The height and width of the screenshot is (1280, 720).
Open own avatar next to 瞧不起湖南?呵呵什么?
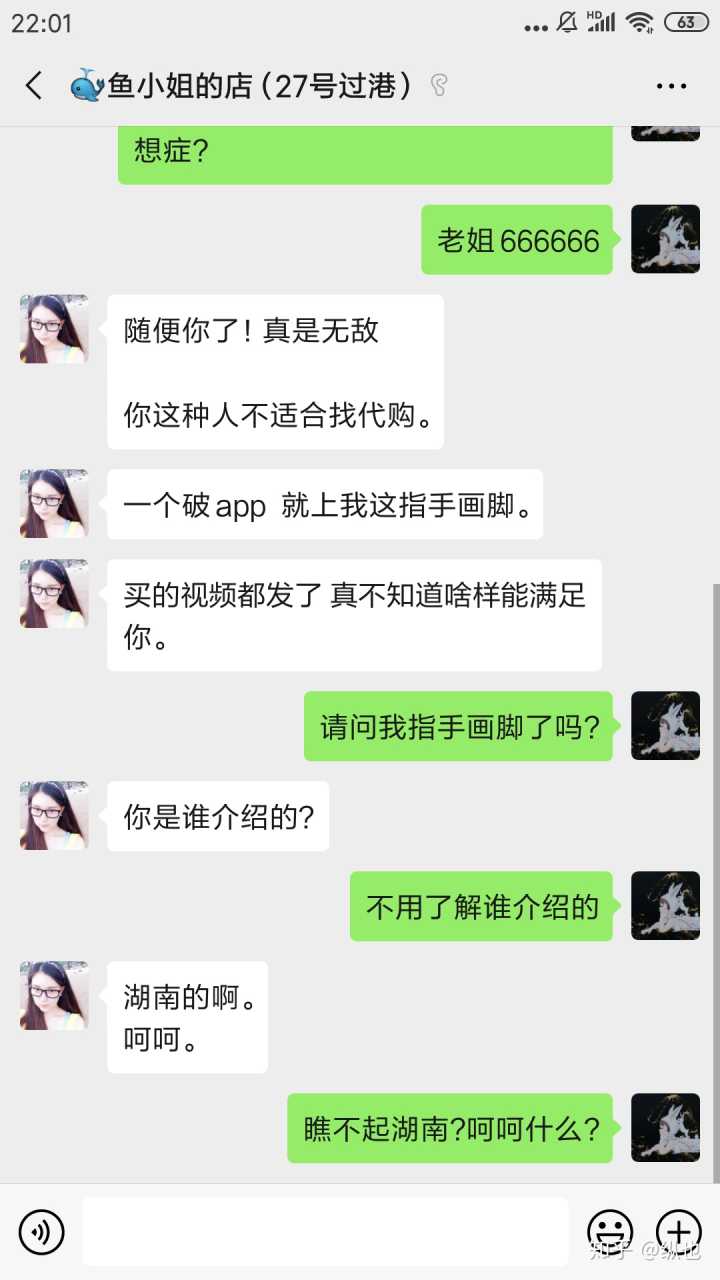tap(665, 1127)
